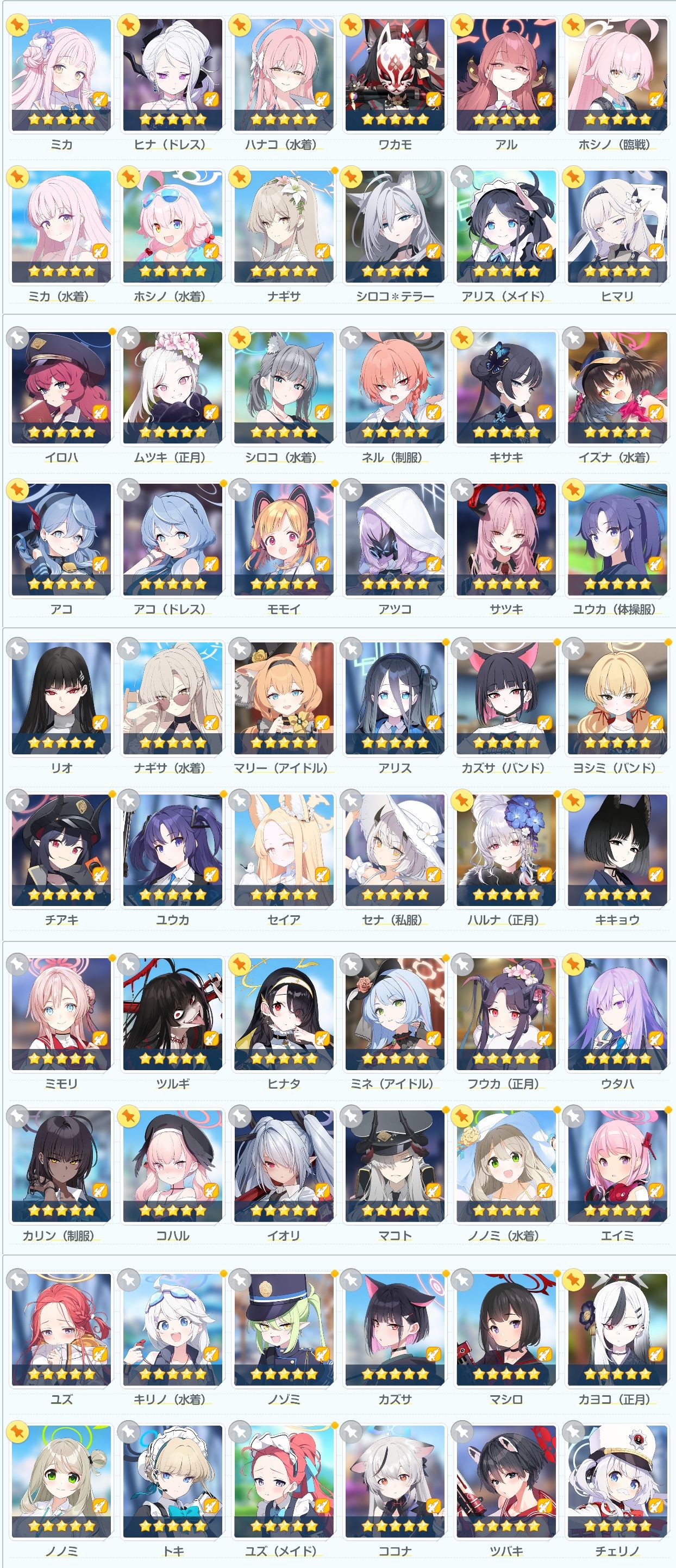Select the シロコ＊テラー character tile
Screen dimensions: 676x1568
click(x=395, y=226)
